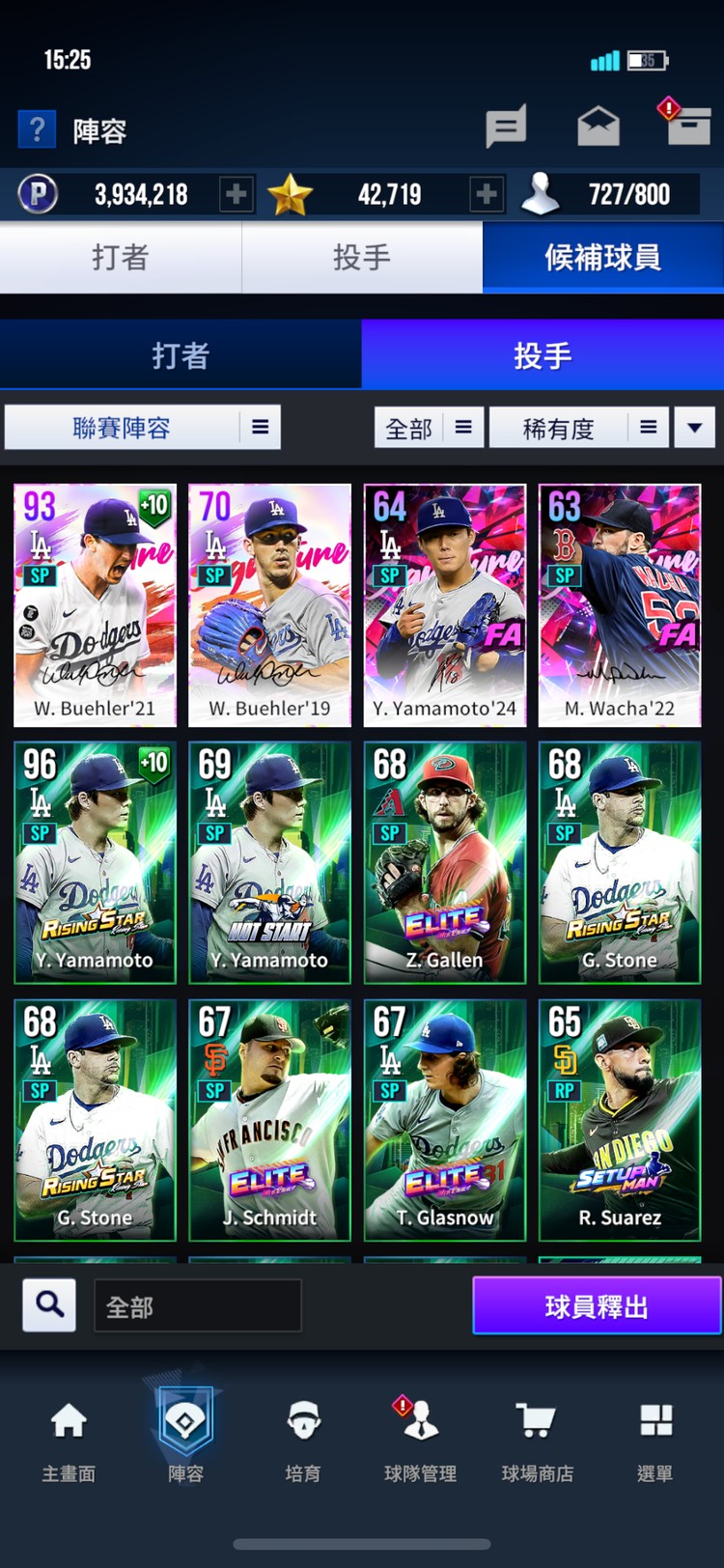724x1568 pixels.
Task: Open Y. Yamamoto'24 player card
Action: point(444,605)
